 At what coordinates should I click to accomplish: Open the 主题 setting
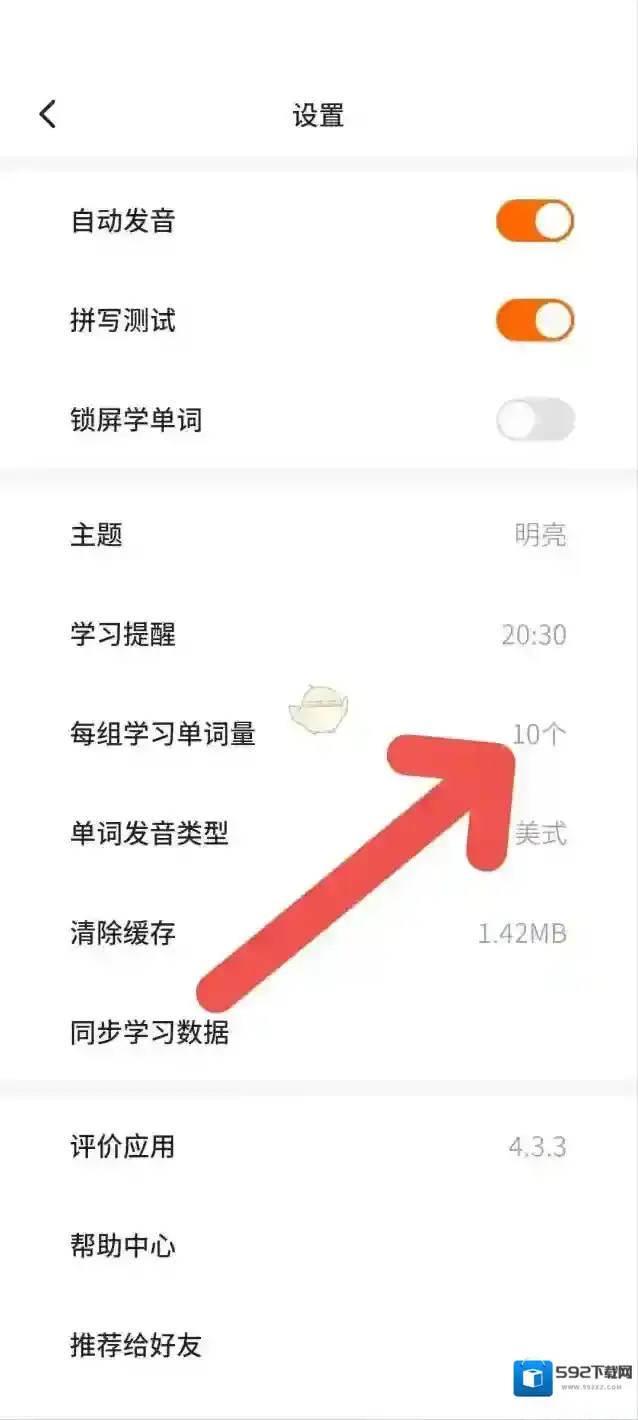[318, 535]
